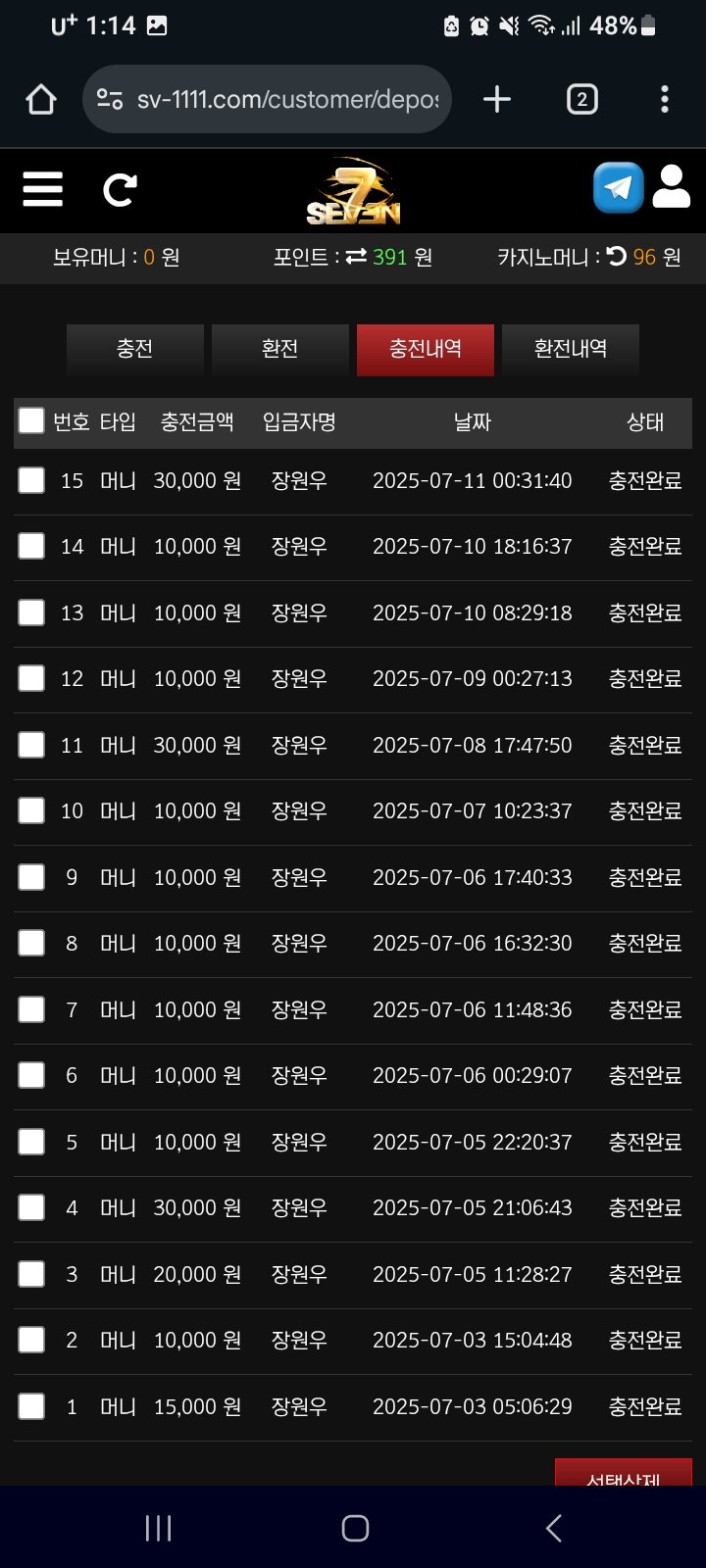Open the browser tab switcher
The height and width of the screenshot is (1568, 706).
coord(581,99)
